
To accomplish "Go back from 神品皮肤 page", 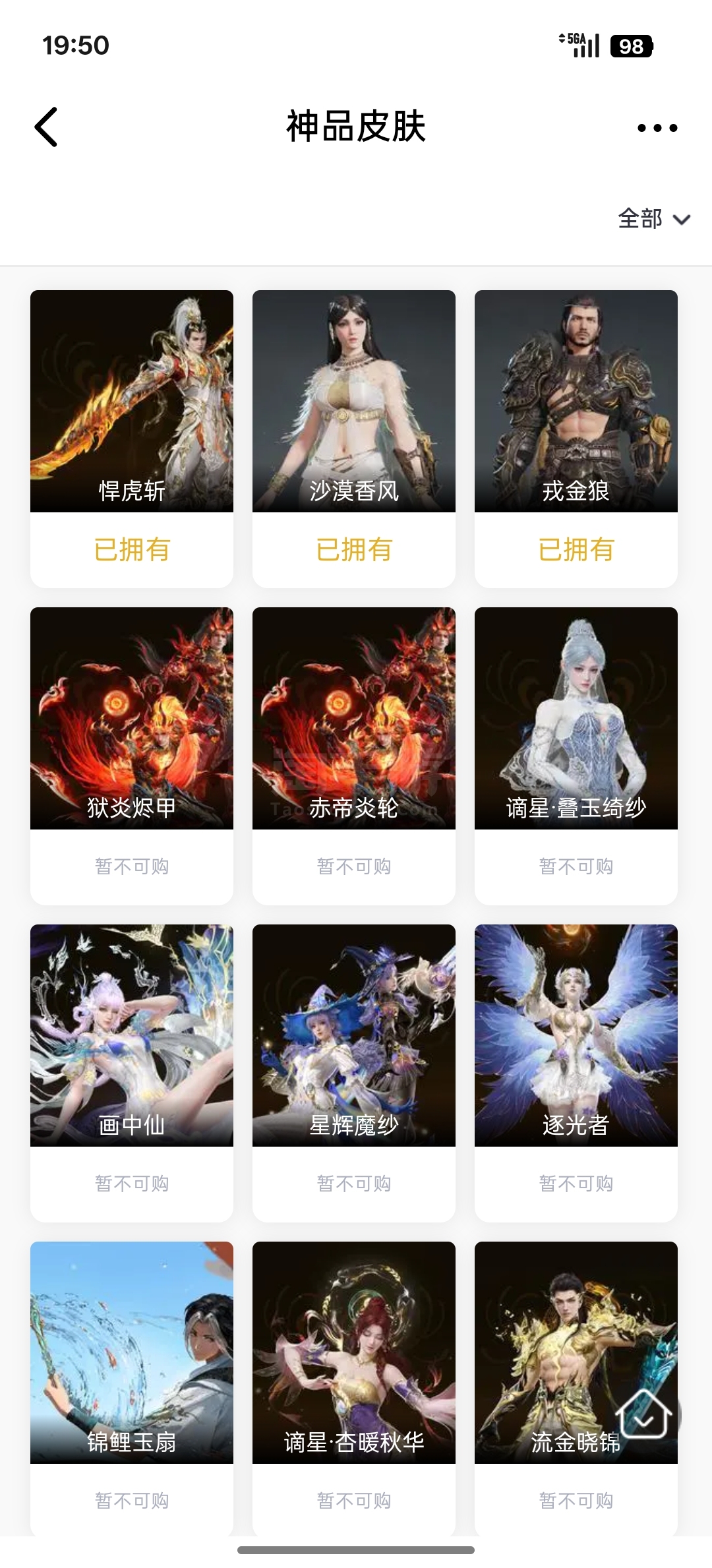I will pyautogui.click(x=46, y=127).
